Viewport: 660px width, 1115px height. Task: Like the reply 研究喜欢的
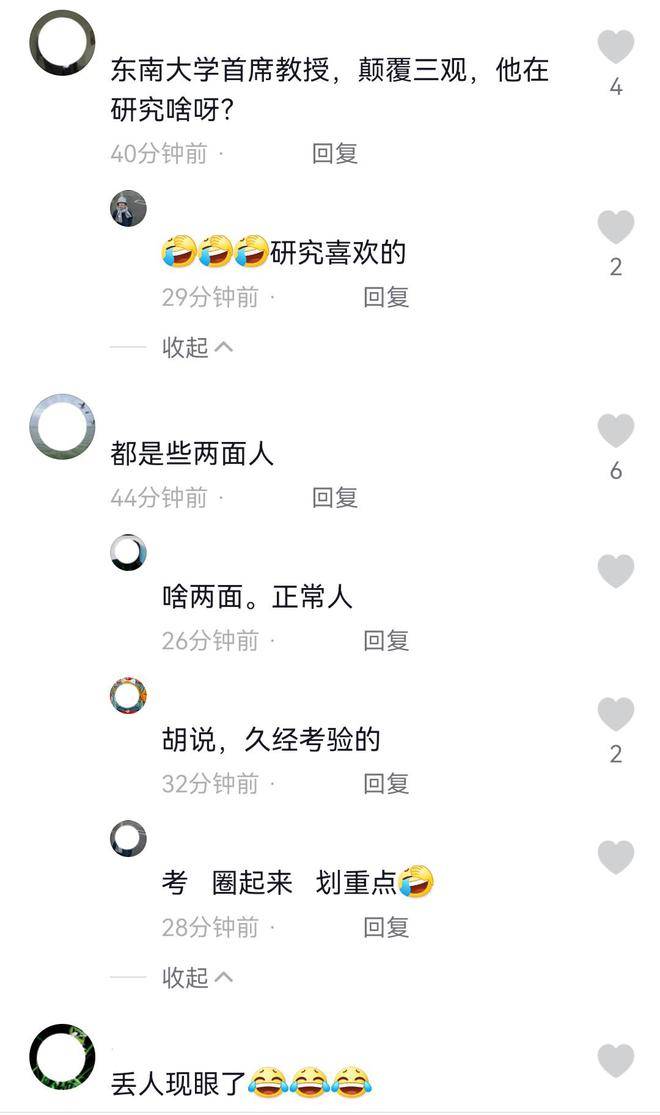click(616, 228)
